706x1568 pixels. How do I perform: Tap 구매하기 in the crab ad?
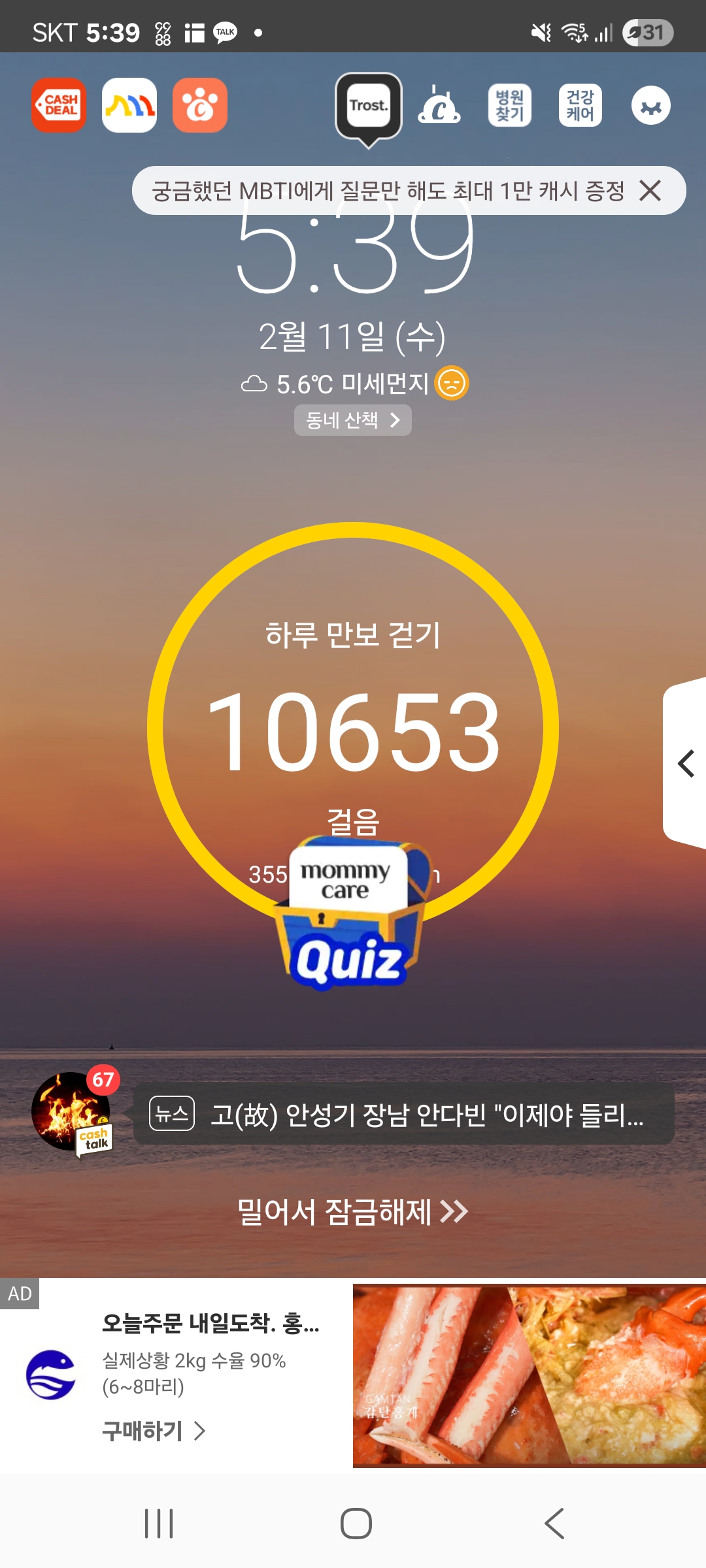pos(154,1431)
